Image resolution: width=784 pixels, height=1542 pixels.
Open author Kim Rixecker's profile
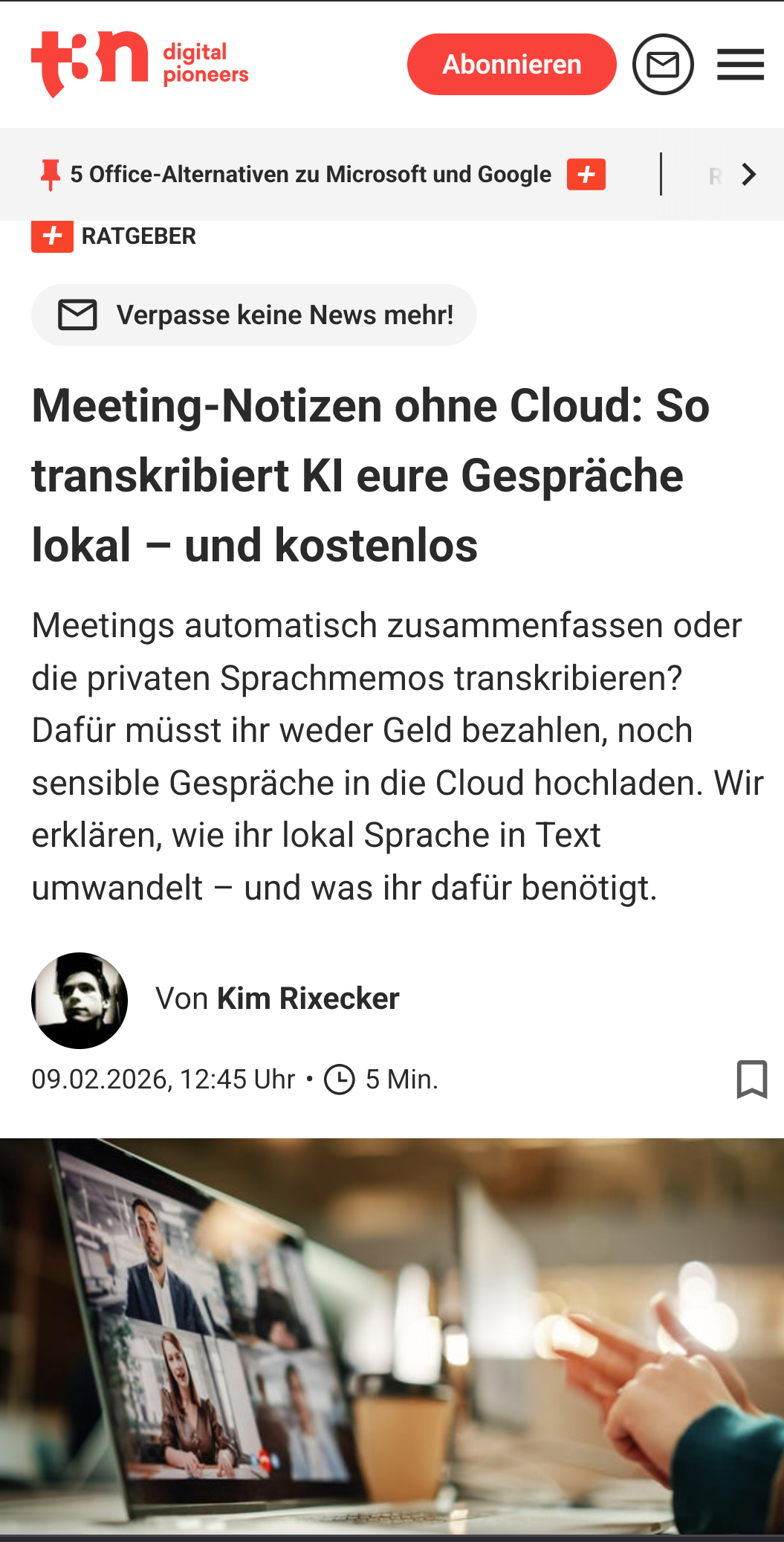[x=308, y=999]
